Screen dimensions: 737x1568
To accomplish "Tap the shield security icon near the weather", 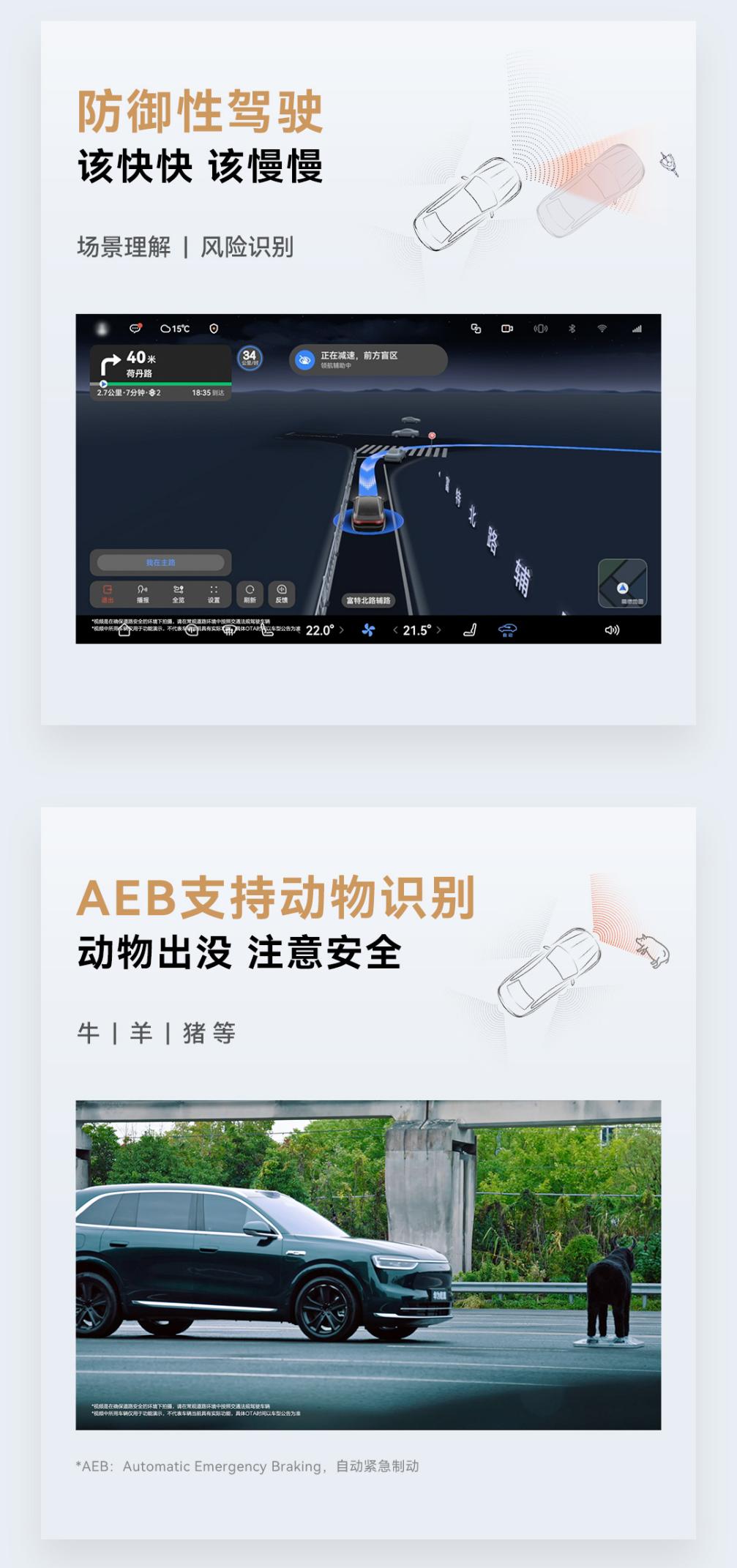I will [x=212, y=329].
